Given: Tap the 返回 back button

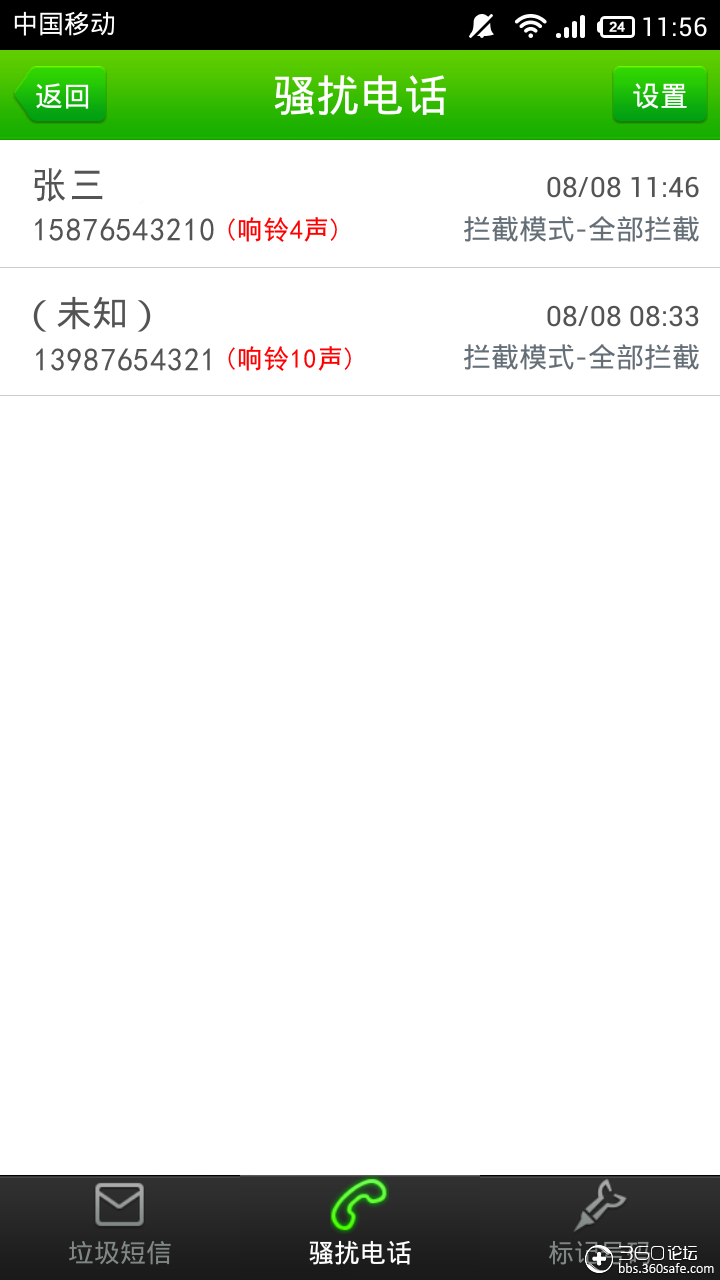Looking at the screenshot, I should point(60,96).
